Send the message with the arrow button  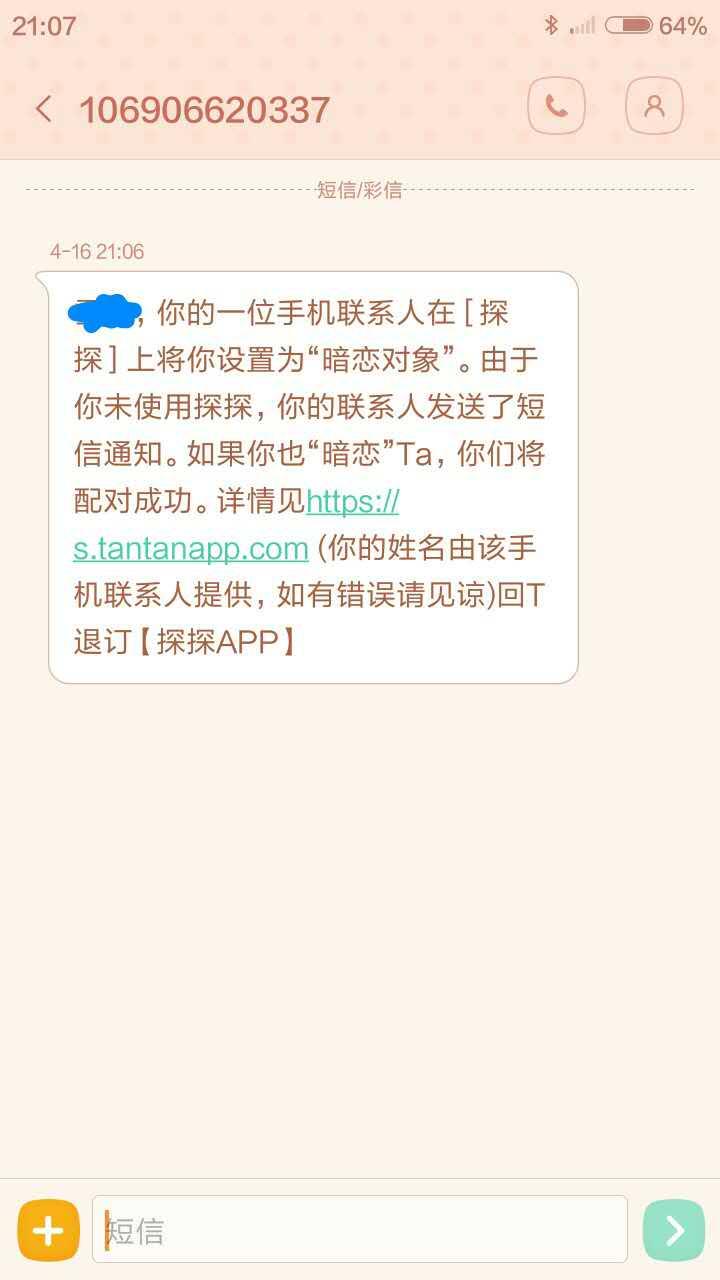[x=674, y=1230]
